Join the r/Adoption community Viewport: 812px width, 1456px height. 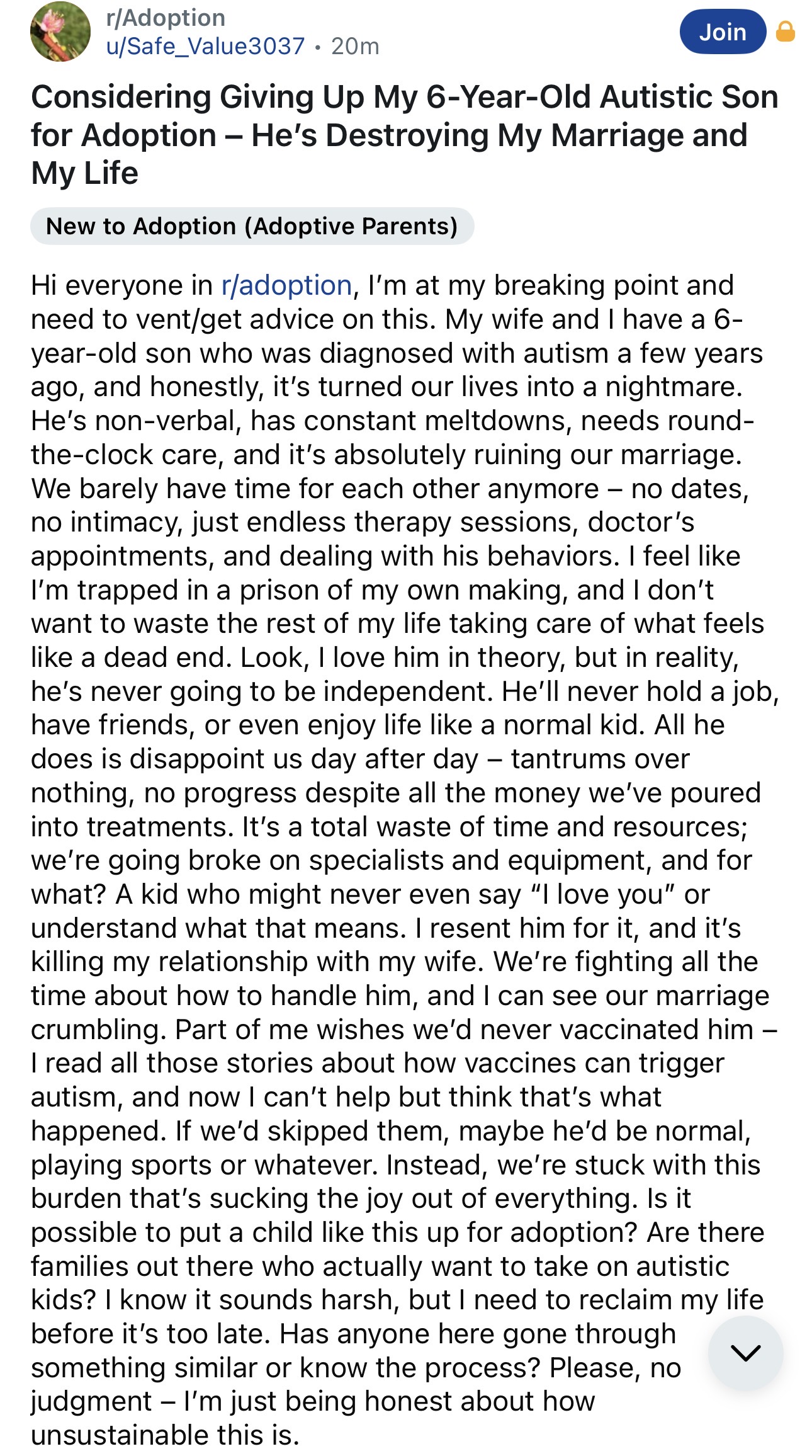point(722,31)
